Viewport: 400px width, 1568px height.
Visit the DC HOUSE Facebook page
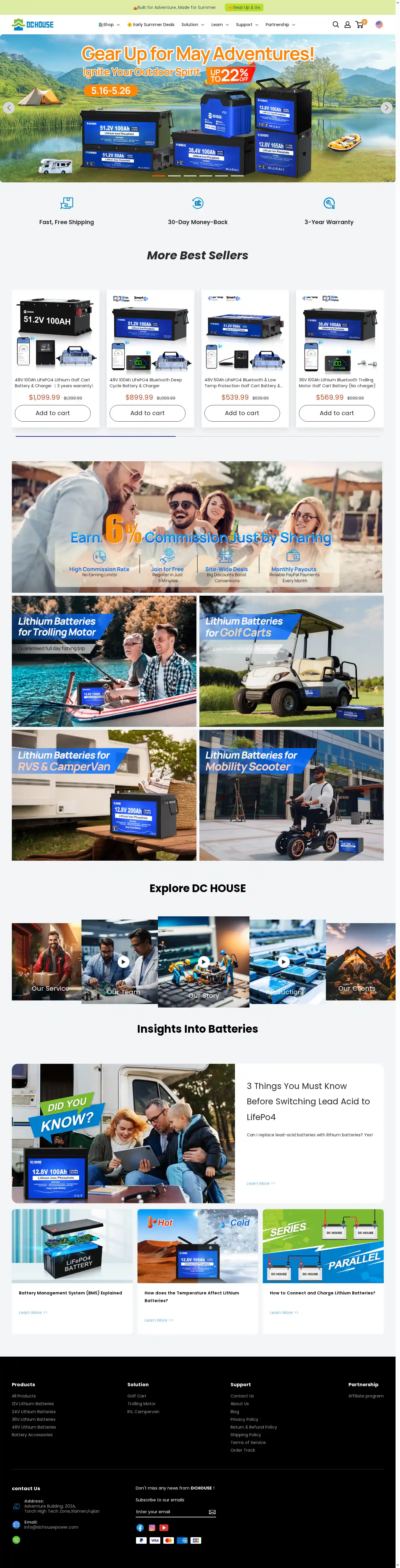pos(140,1528)
